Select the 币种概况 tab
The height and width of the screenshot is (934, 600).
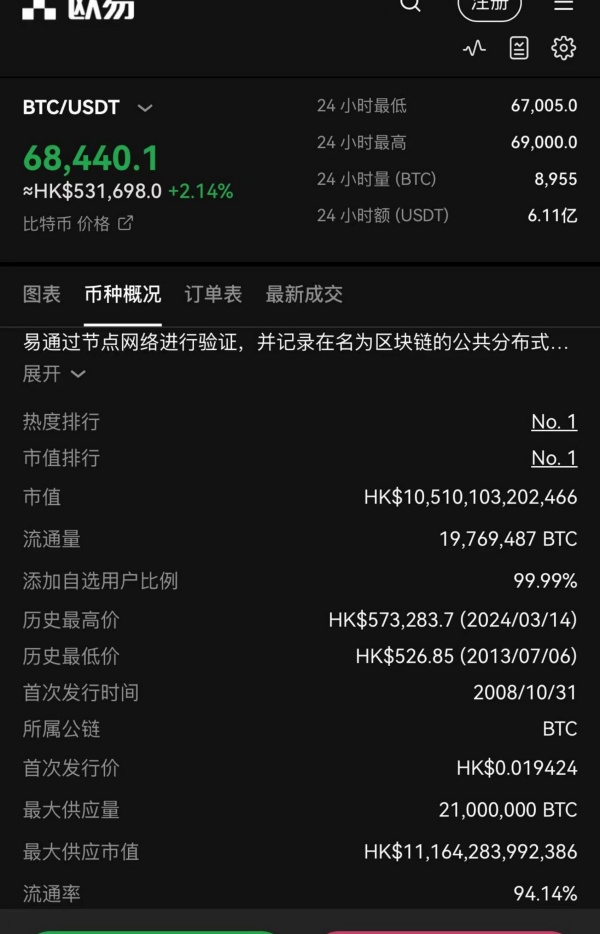[x=122, y=294]
